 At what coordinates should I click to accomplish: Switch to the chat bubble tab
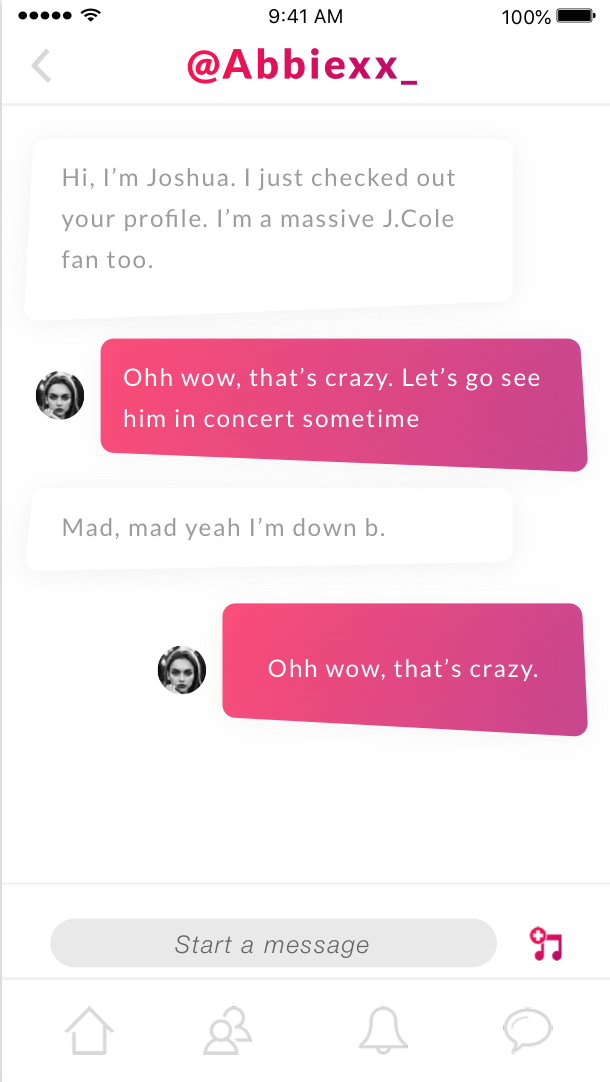point(527,1029)
